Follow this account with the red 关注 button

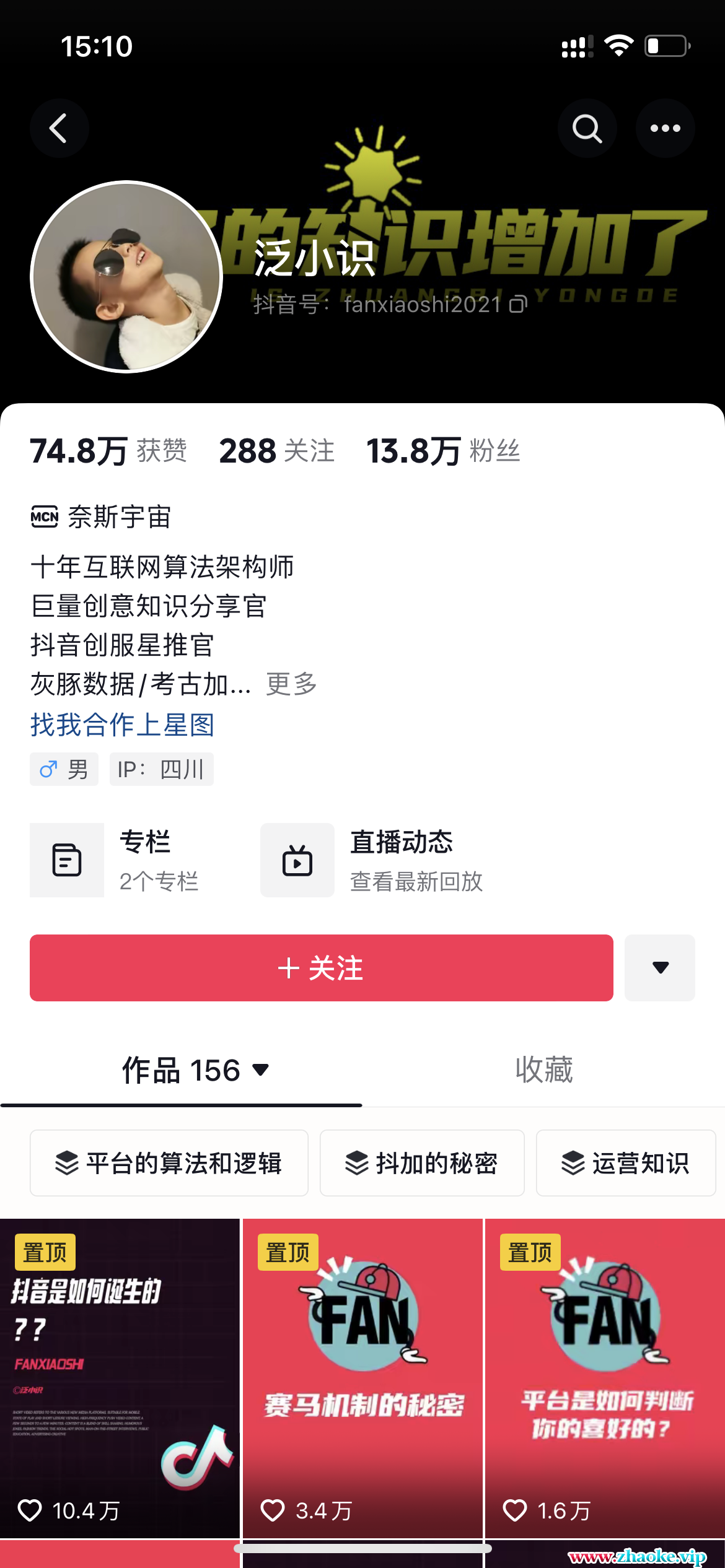(321, 968)
